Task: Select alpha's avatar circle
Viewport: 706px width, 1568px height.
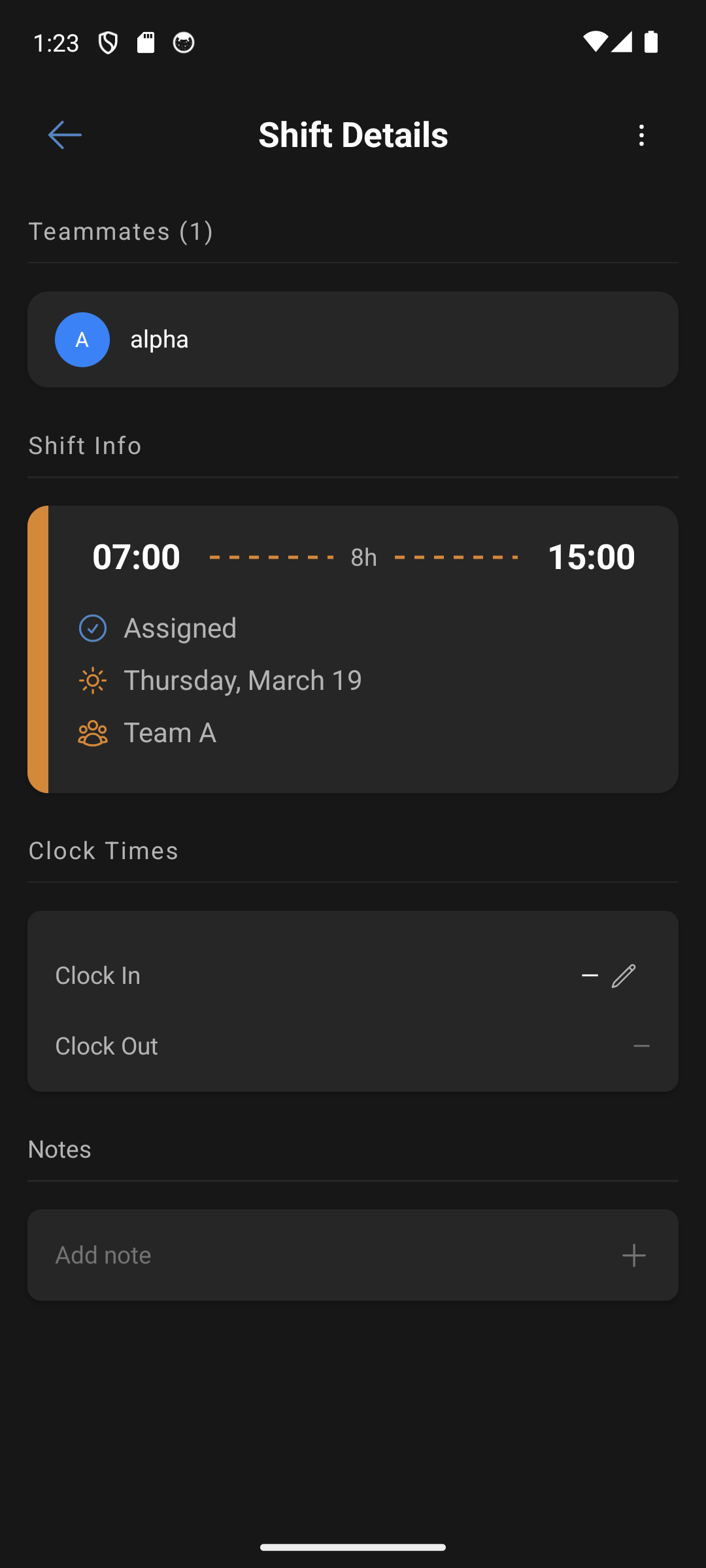Action: [x=82, y=339]
